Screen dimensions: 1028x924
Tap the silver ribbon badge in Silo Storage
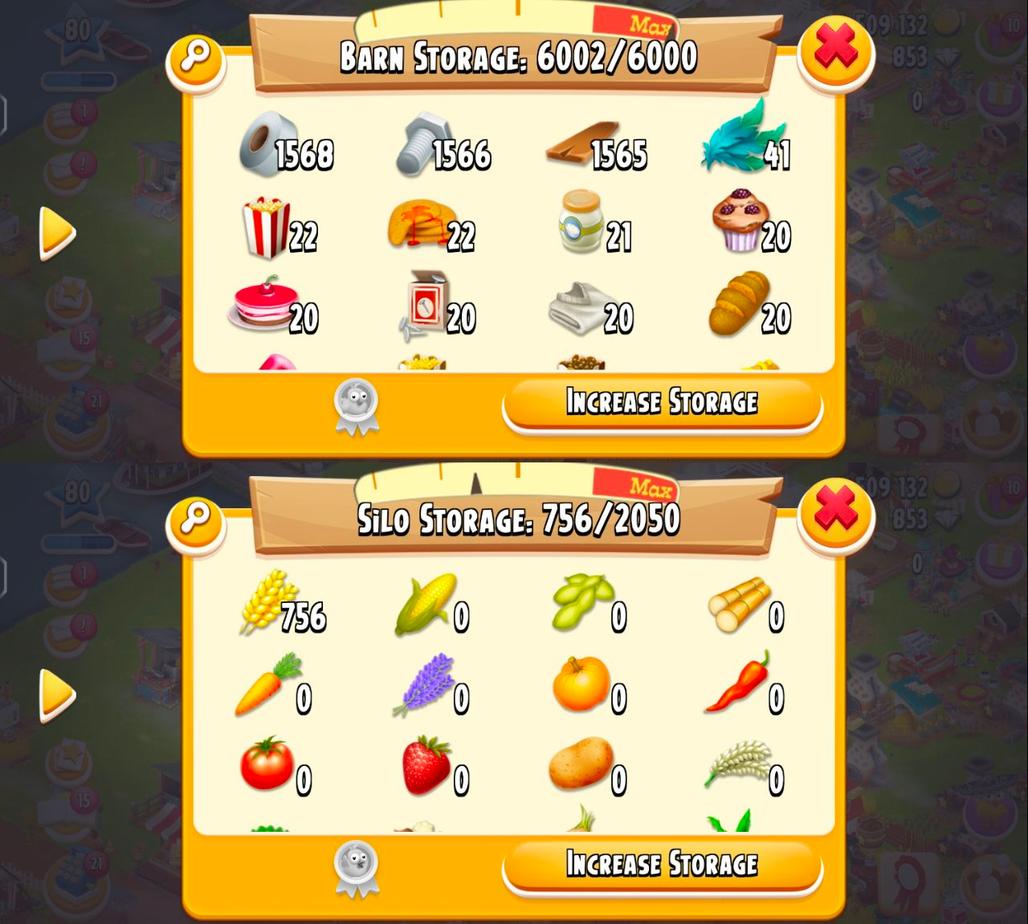pos(356,866)
